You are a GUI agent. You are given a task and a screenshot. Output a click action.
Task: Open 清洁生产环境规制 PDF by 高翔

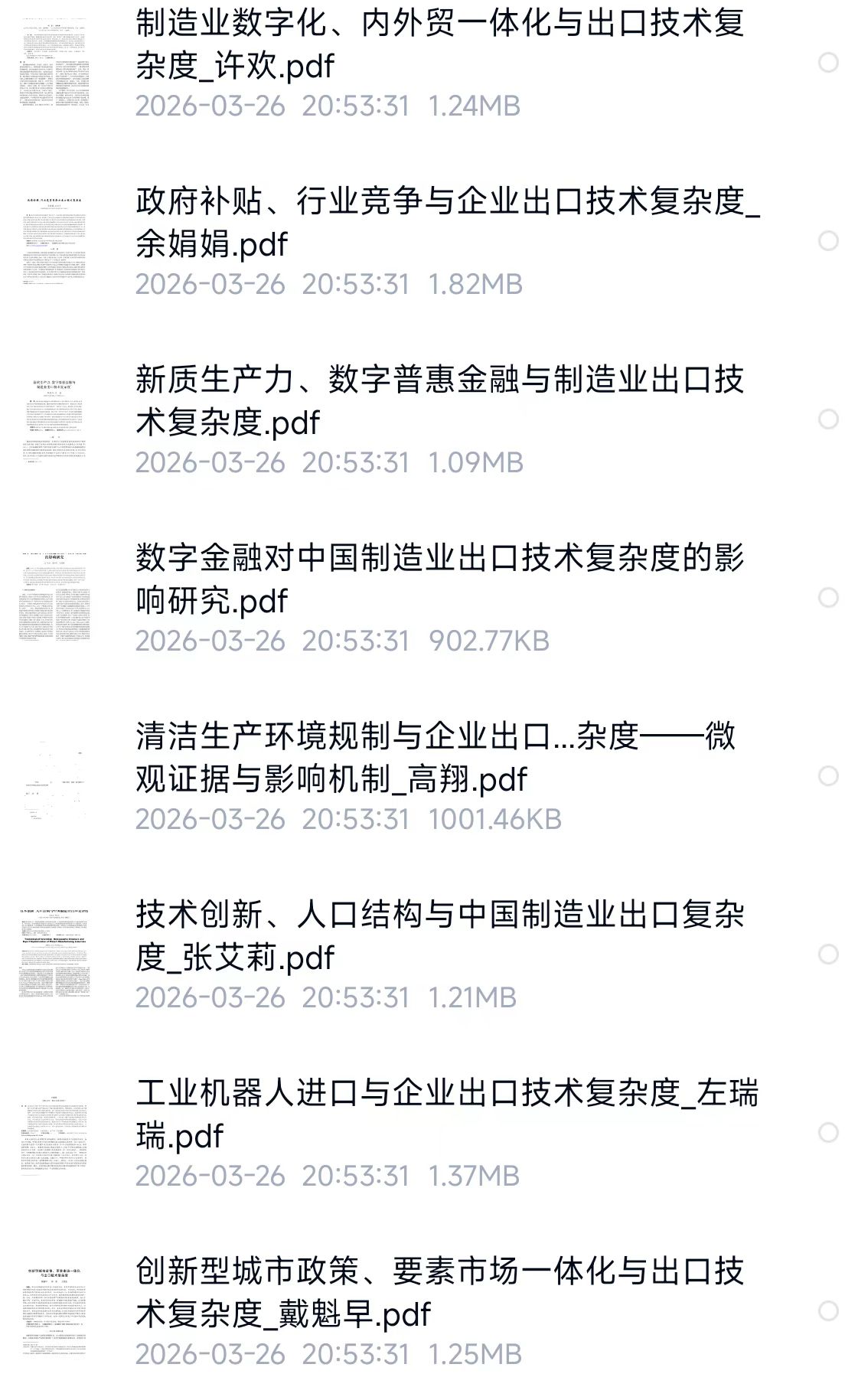click(436, 757)
